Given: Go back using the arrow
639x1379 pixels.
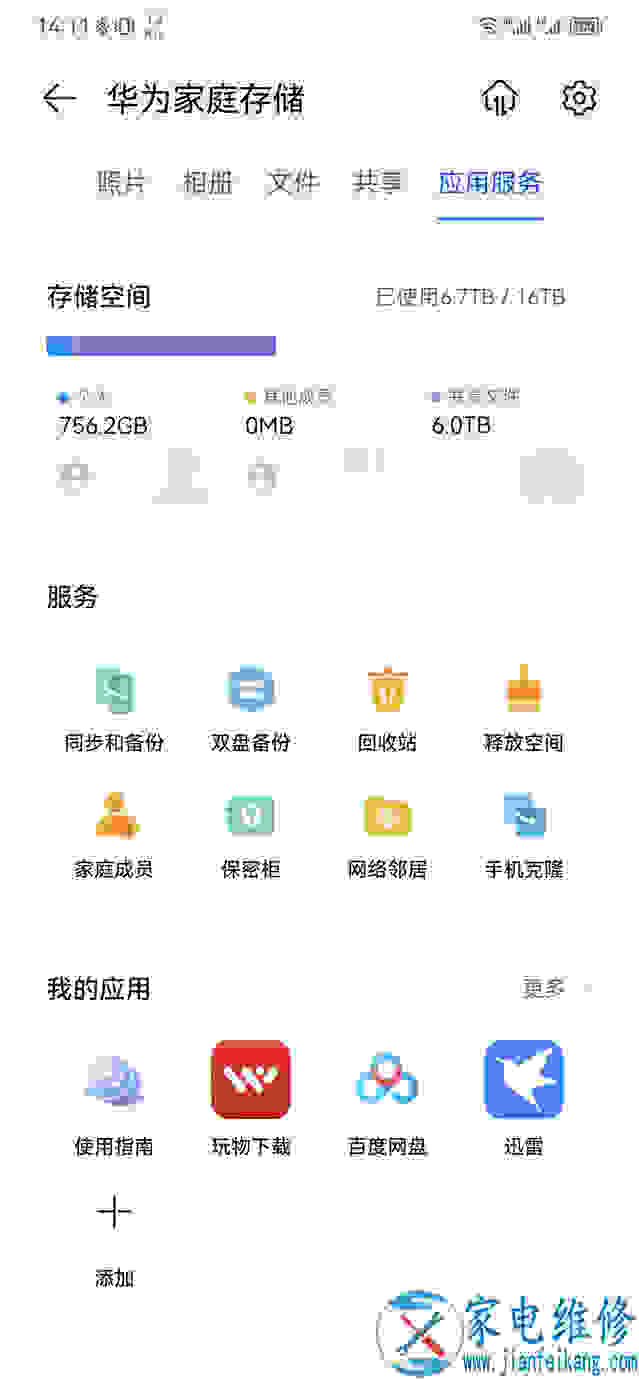Looking at the screenshot, I should 59,98.
